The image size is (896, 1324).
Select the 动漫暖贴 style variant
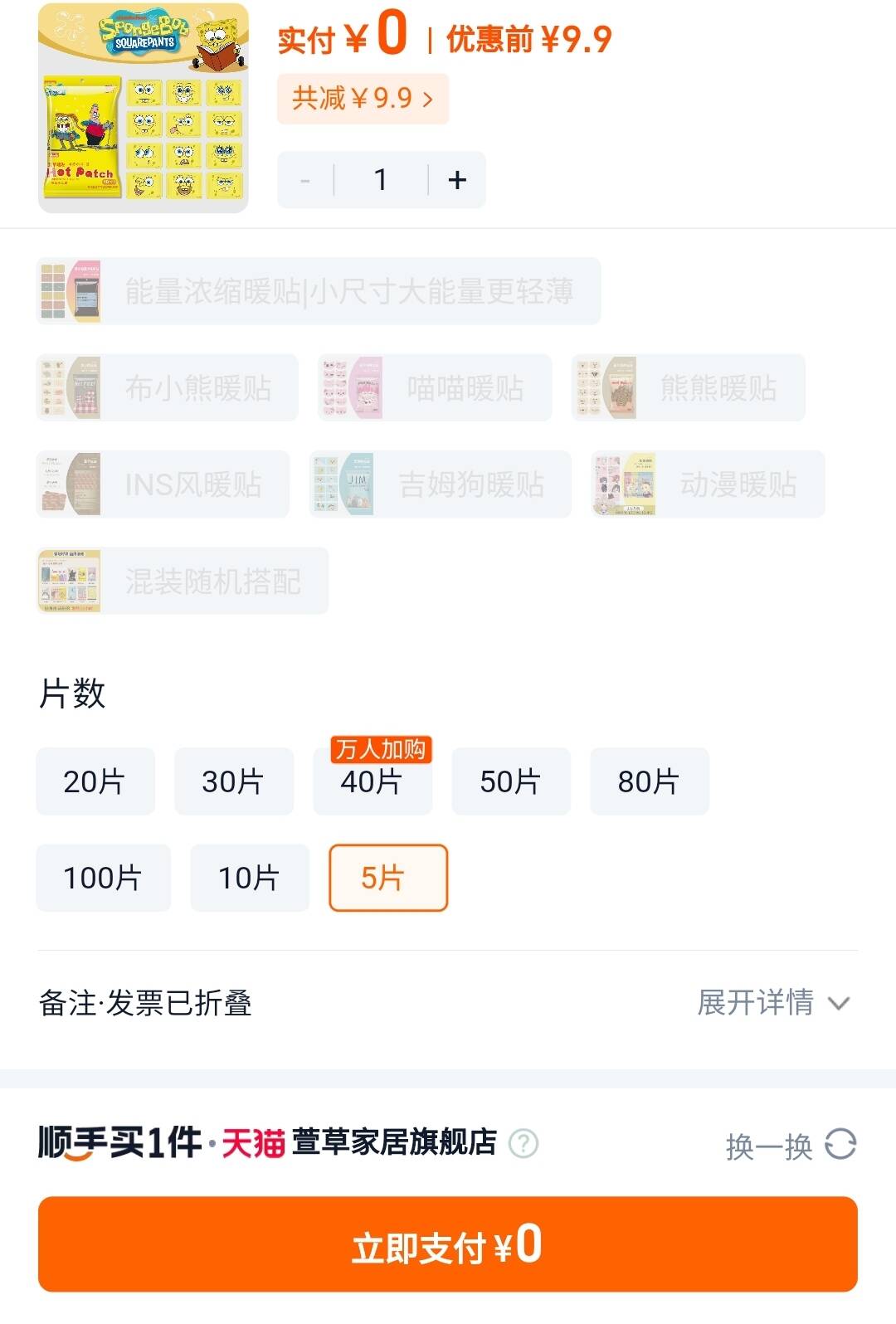tap(705, 484)
